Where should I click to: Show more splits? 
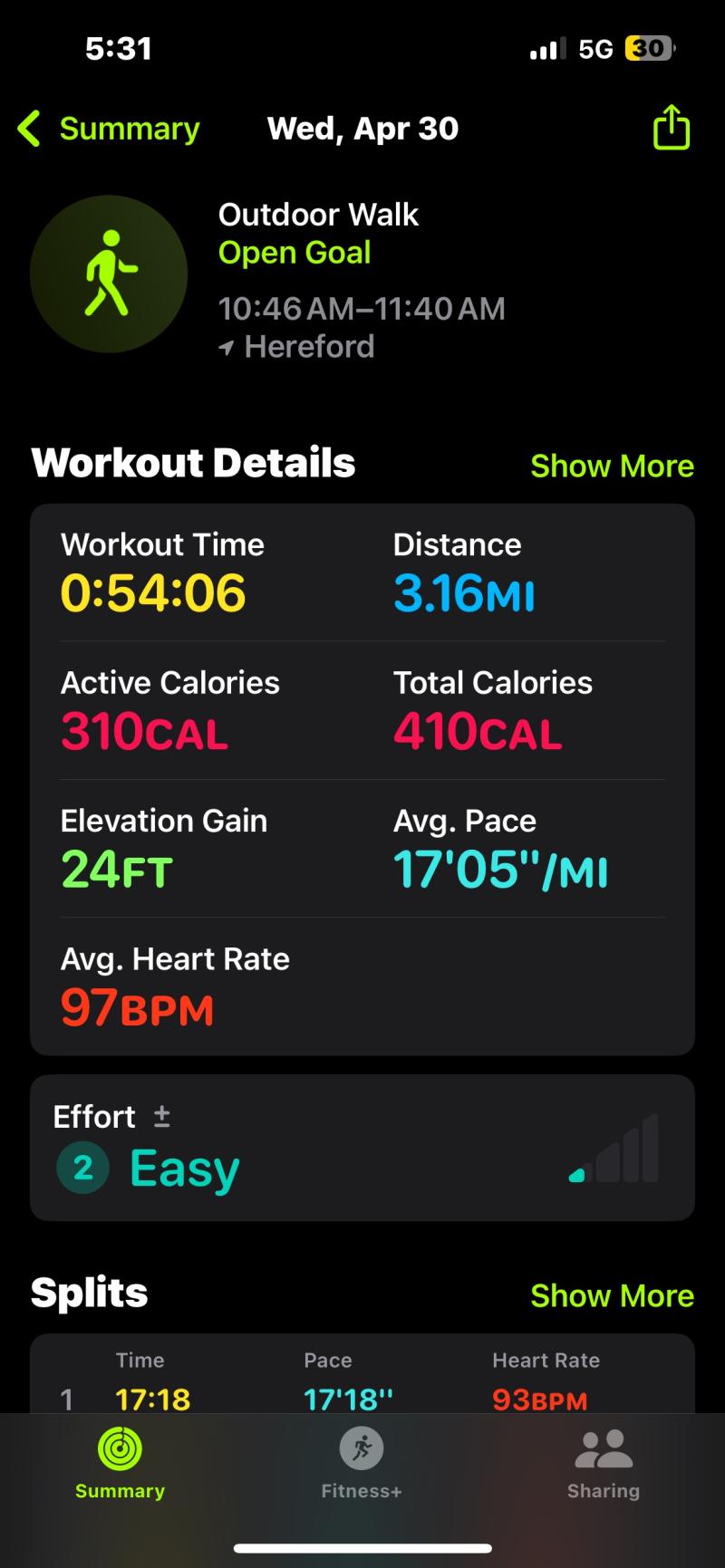[612, 1295]
